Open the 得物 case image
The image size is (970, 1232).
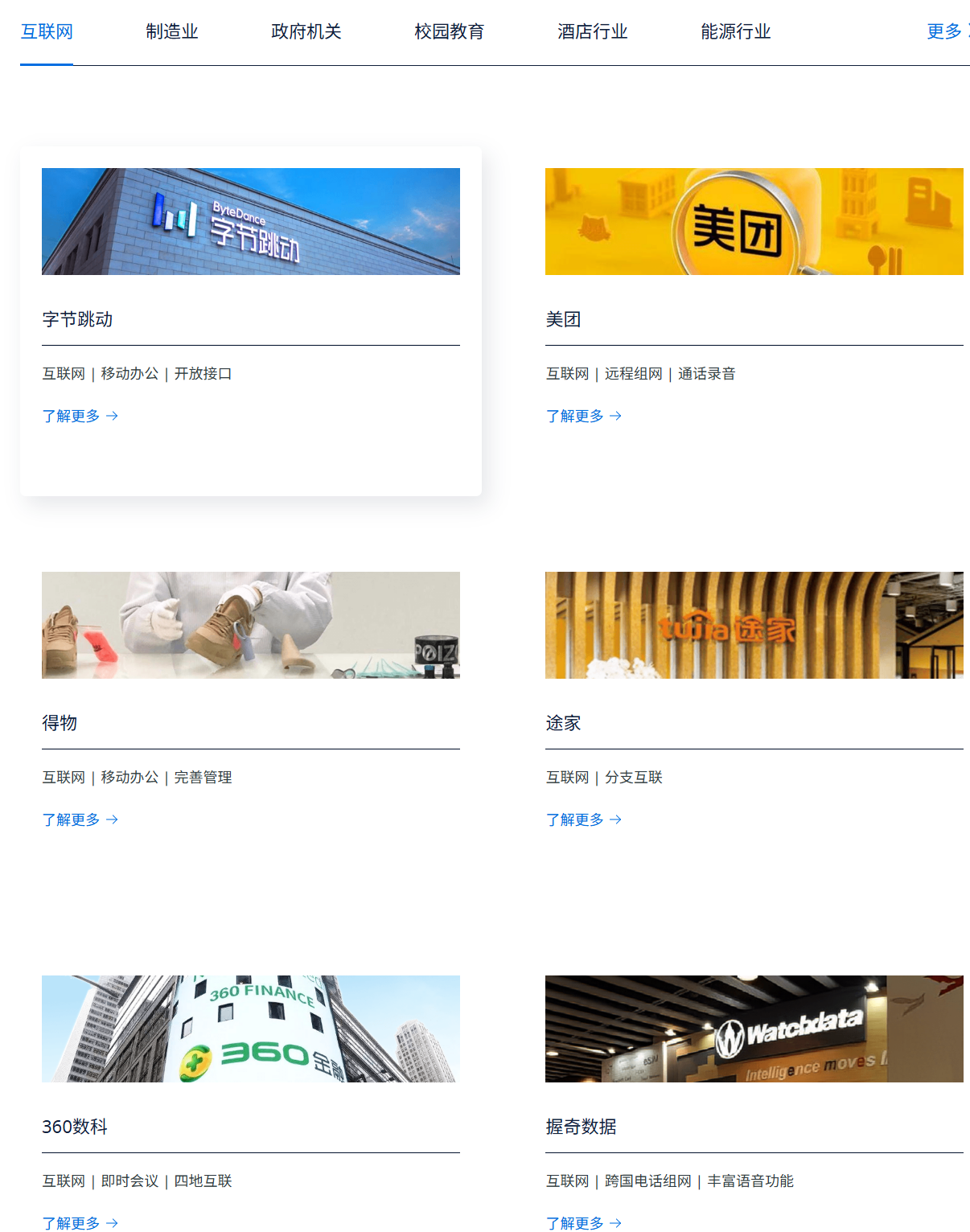point(250,625)
